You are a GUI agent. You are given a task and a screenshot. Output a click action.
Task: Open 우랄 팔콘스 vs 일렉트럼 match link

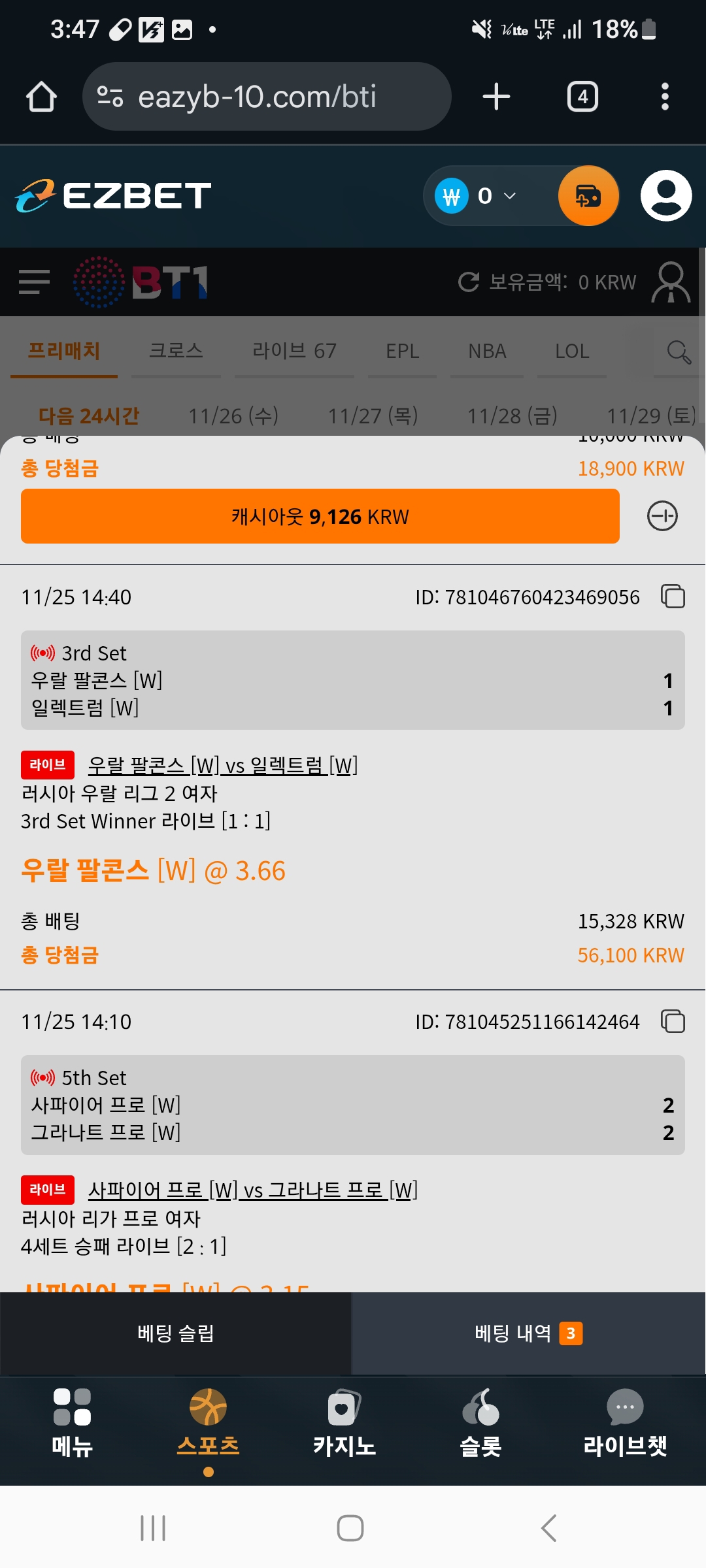click(x=222, y=765)
